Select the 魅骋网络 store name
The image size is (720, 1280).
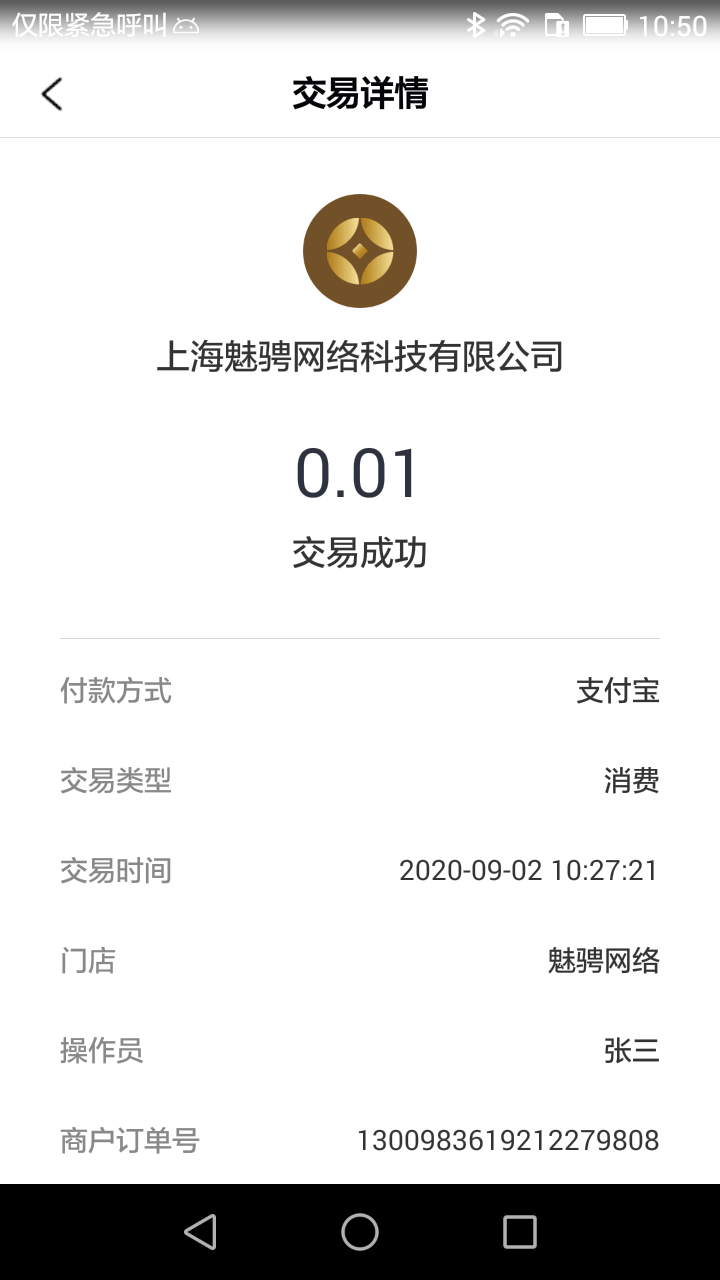pyautogui.click(x=602, y=961)
